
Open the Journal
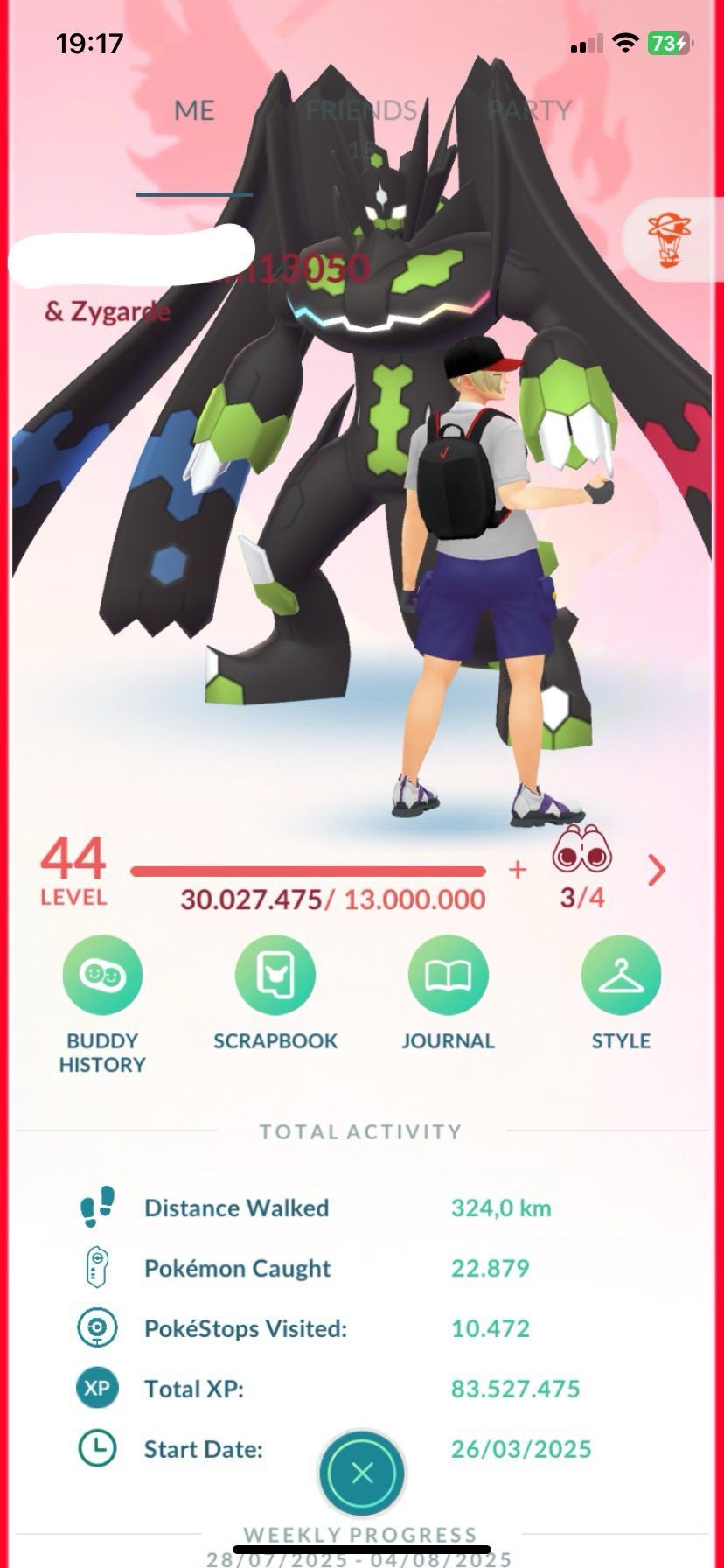(448, 993)
